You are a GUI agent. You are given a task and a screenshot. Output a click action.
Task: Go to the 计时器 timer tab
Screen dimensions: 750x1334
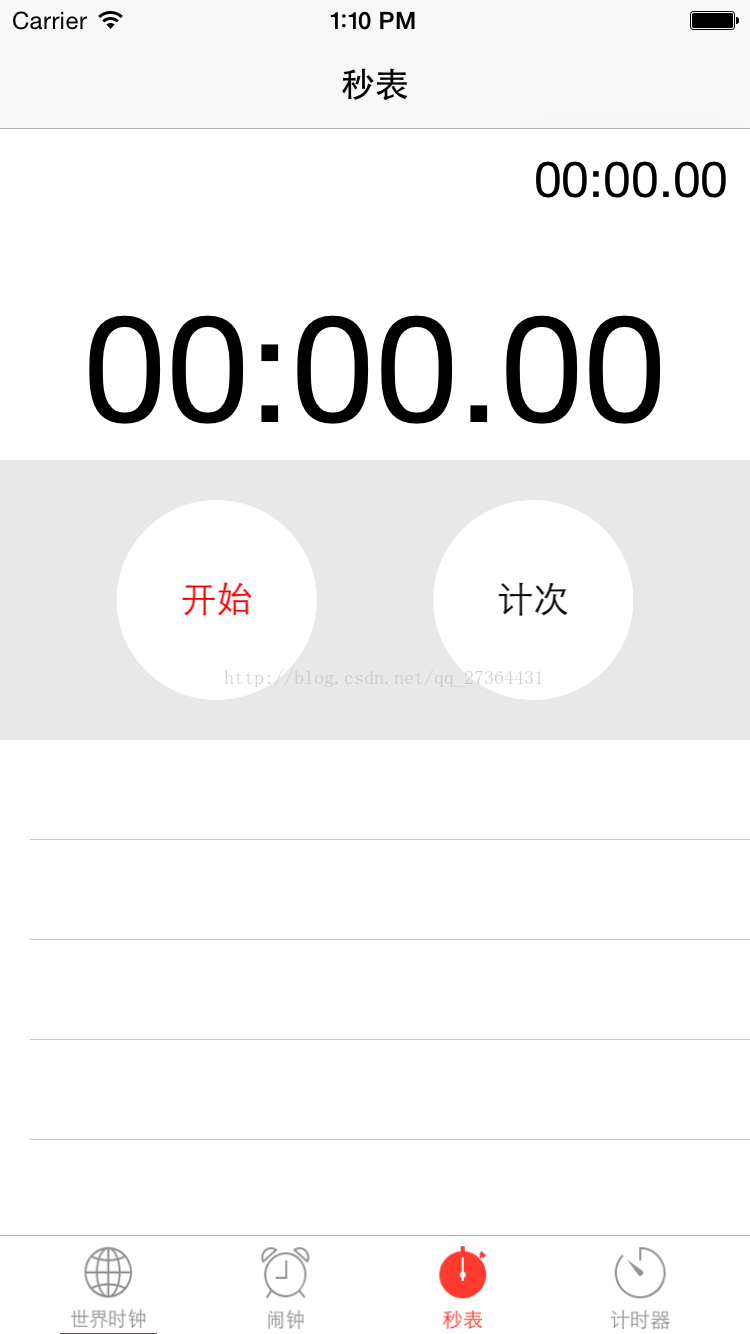(640, 1286)
